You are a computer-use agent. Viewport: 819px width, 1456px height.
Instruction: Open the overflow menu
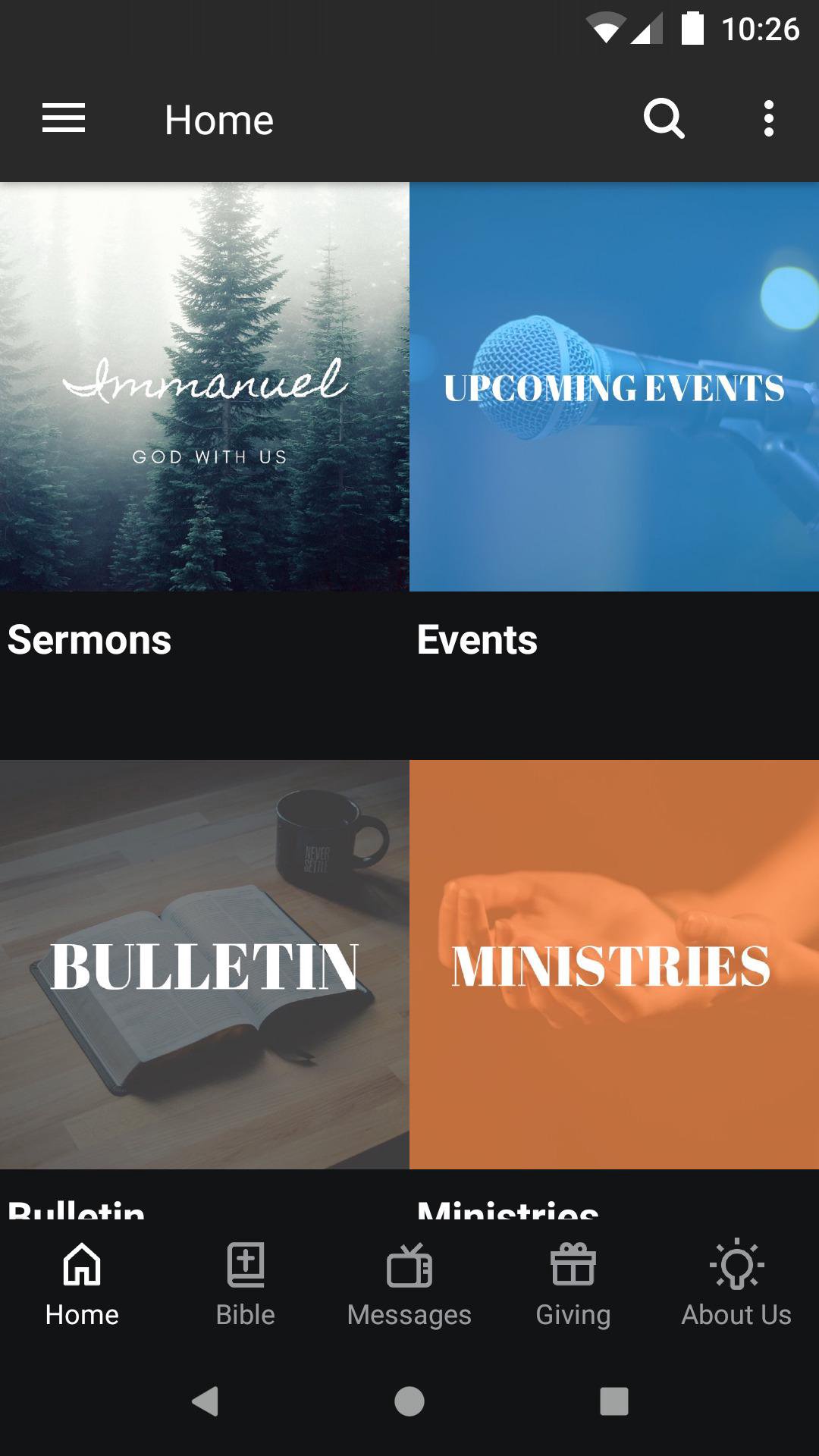point(768,119)
